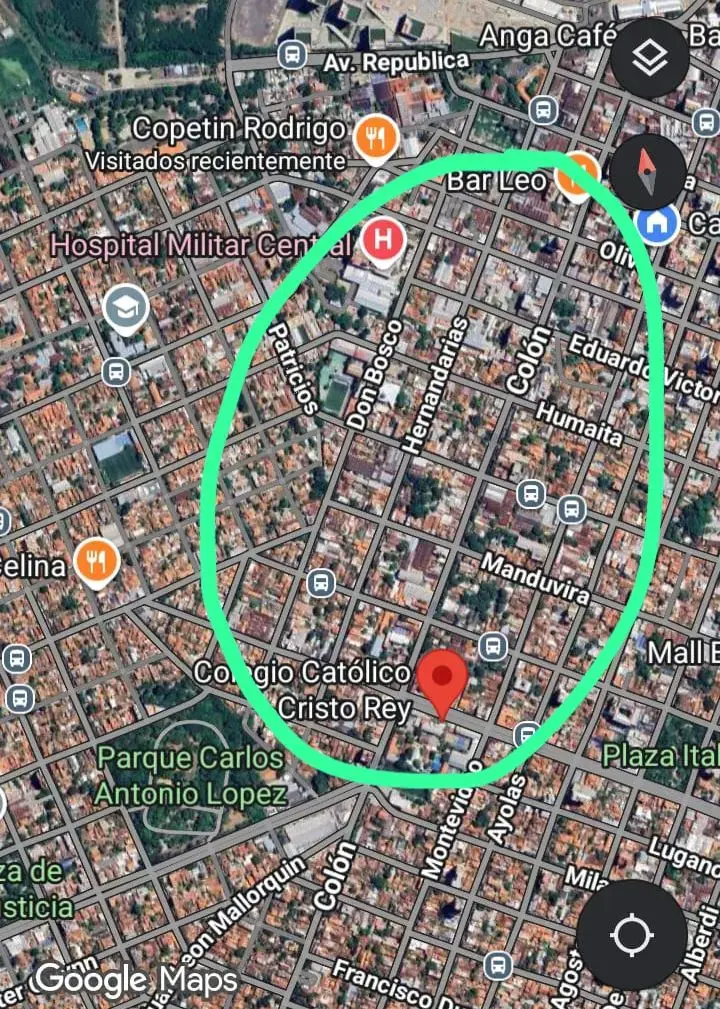Tap the blue home marker
The image size is (720, 1009).
point(657,223)
